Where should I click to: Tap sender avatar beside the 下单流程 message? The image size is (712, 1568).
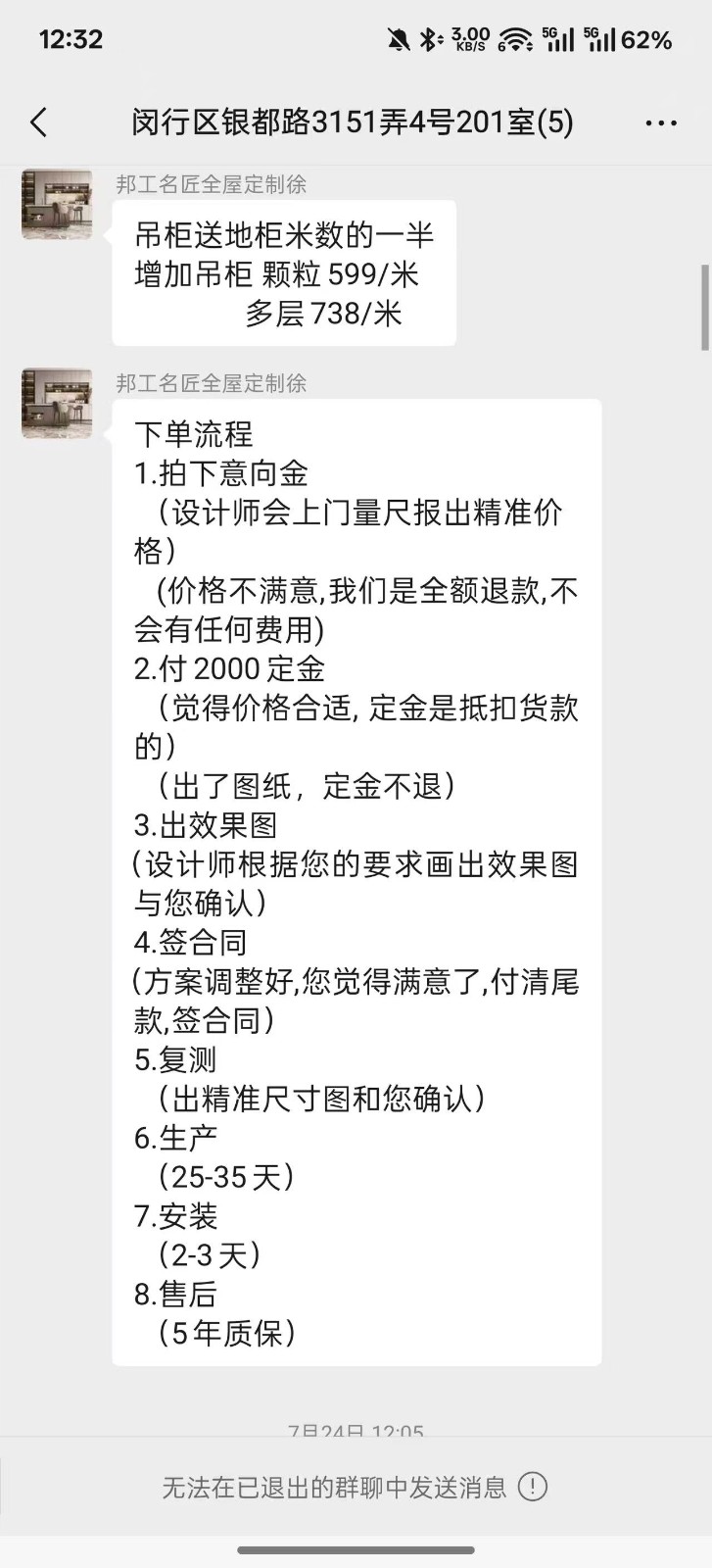point(57,403)
